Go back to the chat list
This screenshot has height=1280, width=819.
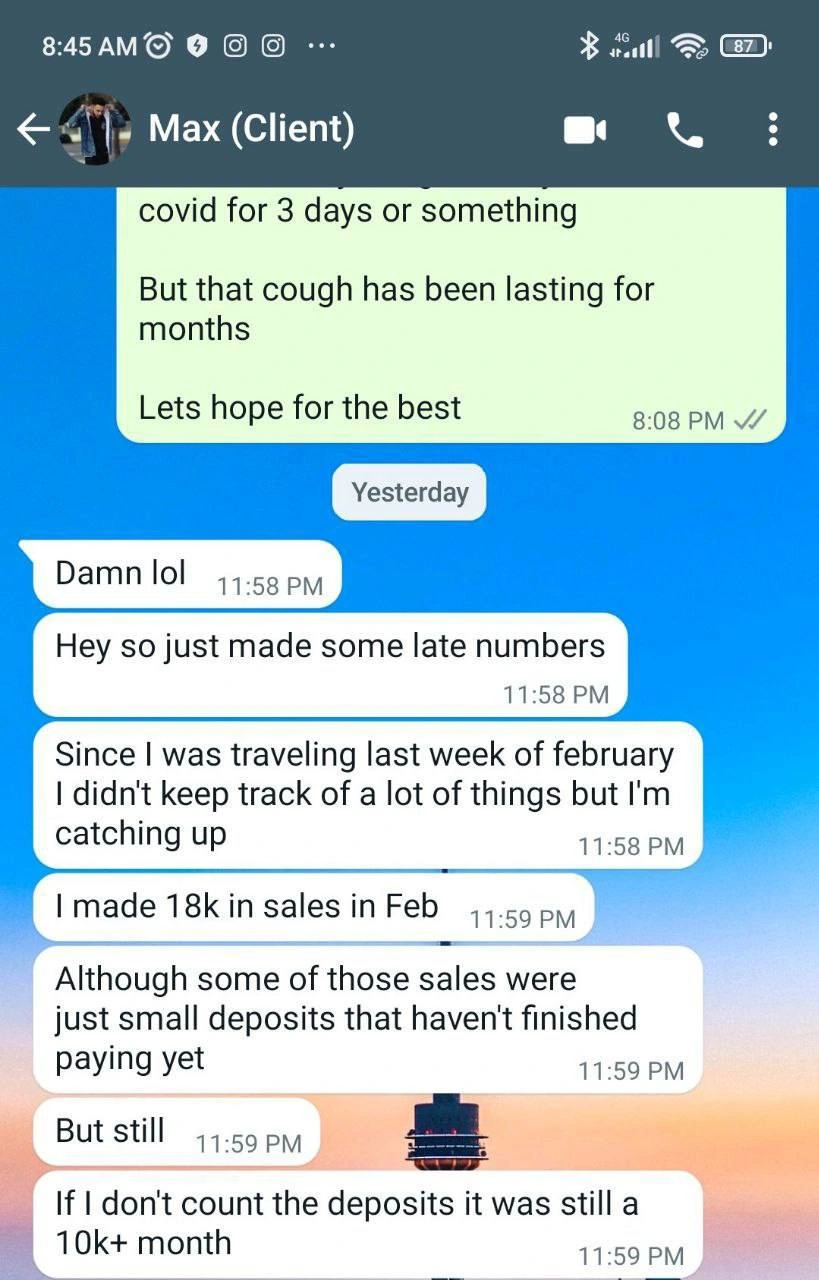(32, 129)
